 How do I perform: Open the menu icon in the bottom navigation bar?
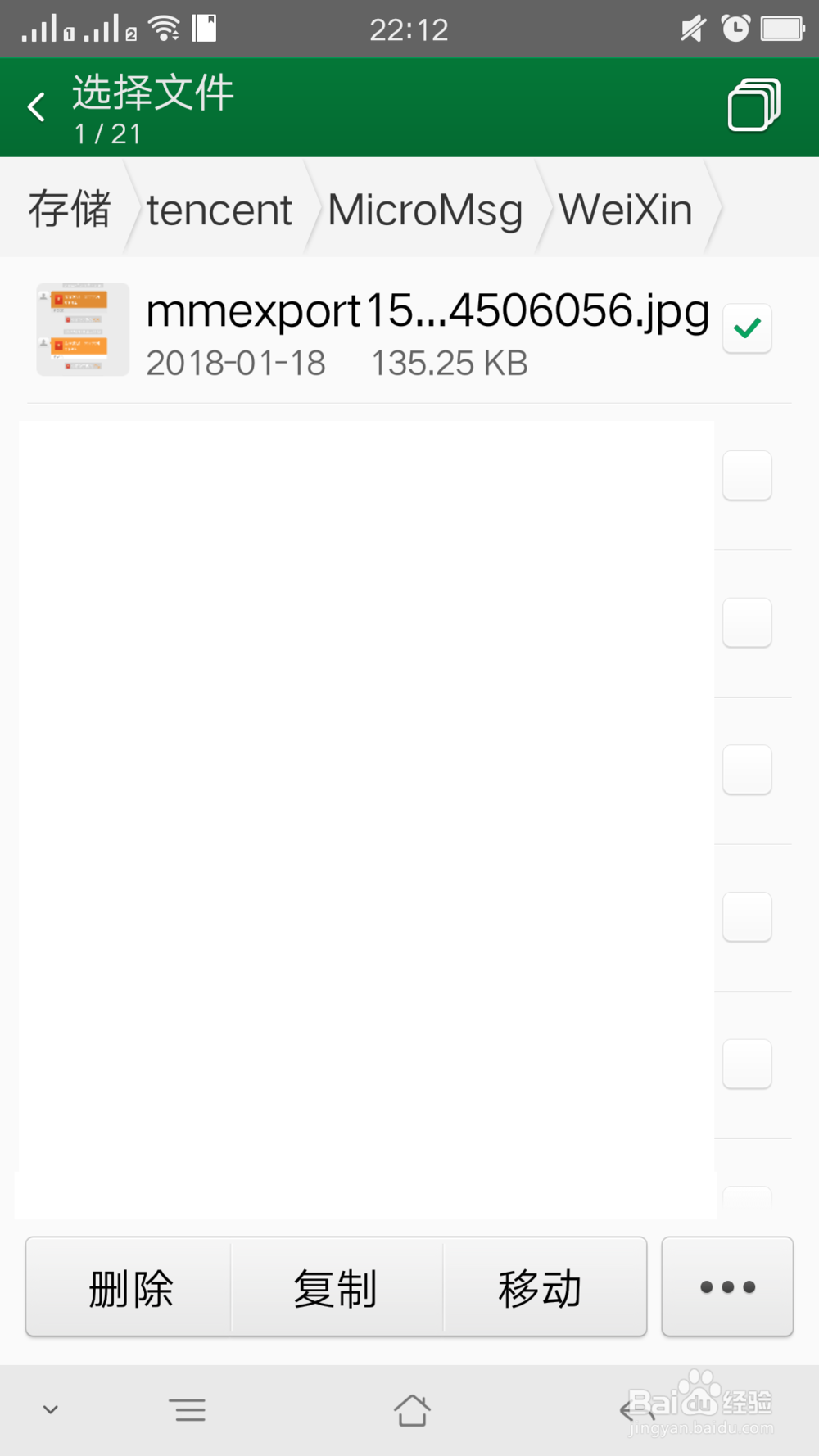point(188,1410)
